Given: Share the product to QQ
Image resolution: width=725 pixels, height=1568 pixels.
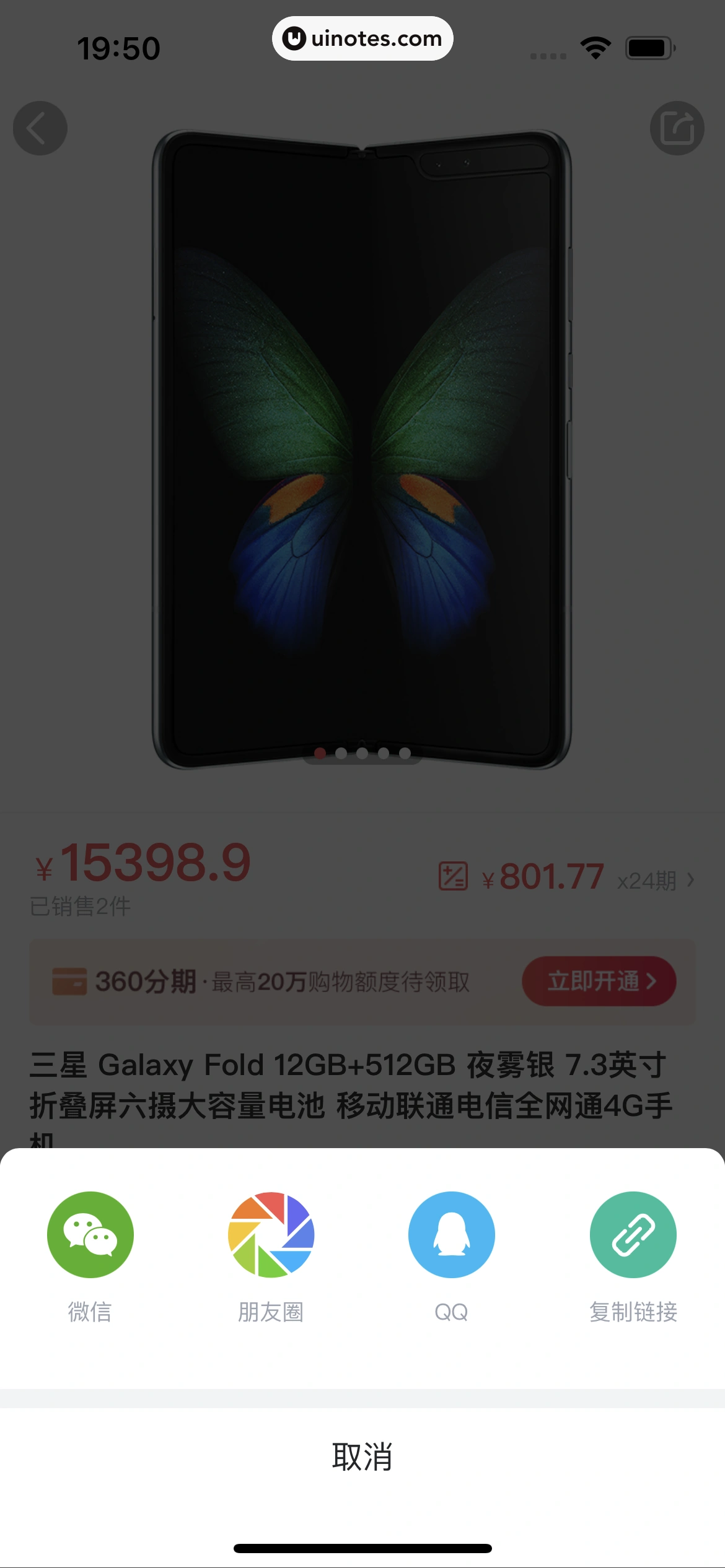Looking at the screenshot, I should click(451, 1234).
